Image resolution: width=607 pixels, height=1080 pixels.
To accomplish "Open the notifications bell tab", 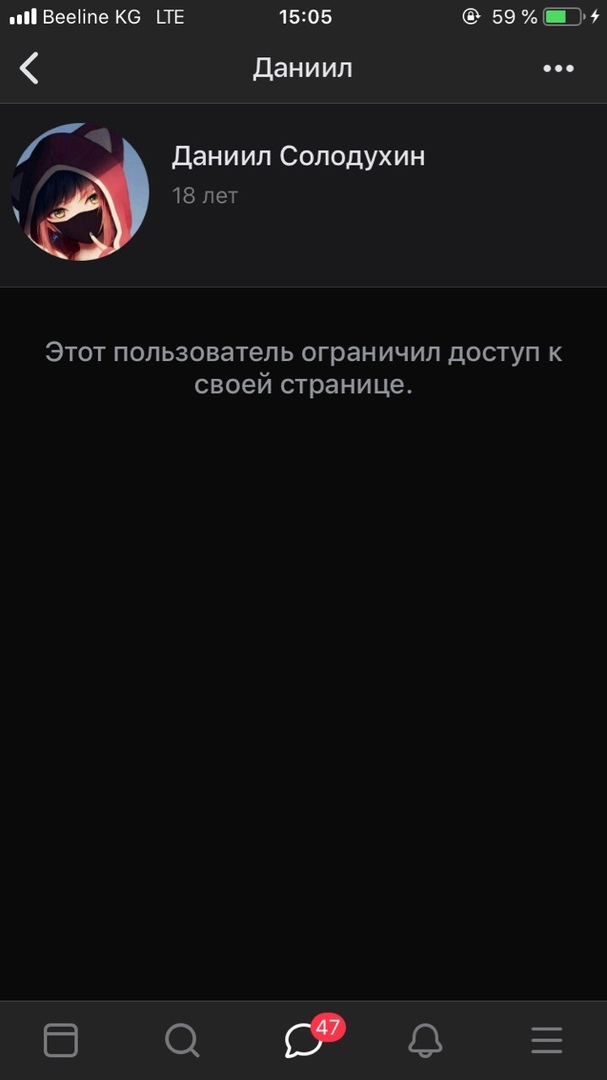I will click(x=426, y=1041).
